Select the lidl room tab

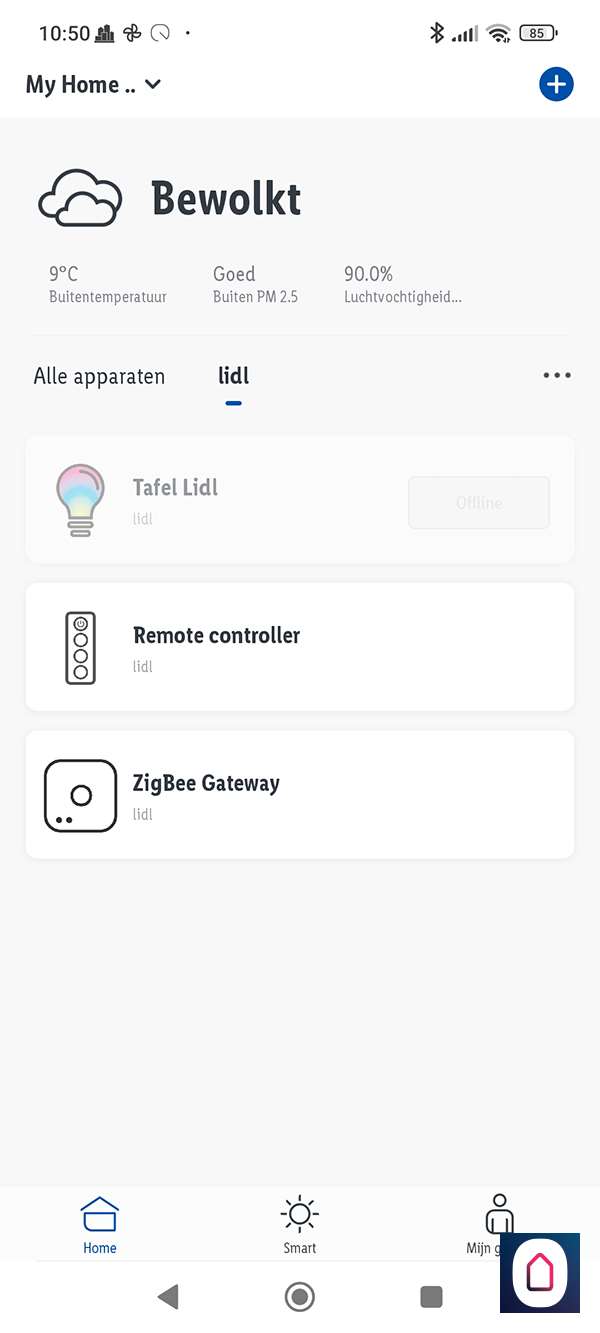pos(233,377)
